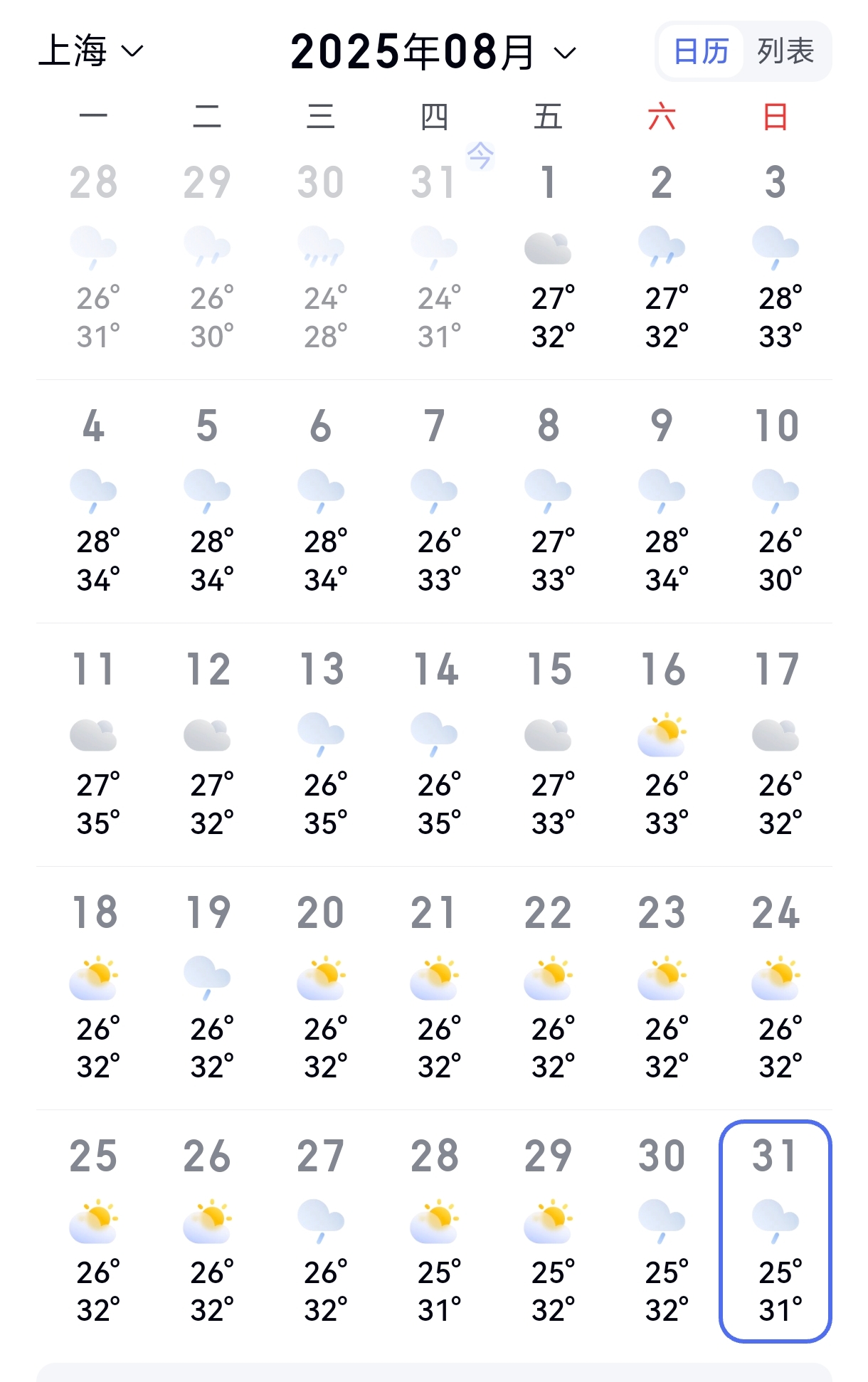Select August 13 forecast
Screen dimensions: 868x1382
click(x=321, y=743)
